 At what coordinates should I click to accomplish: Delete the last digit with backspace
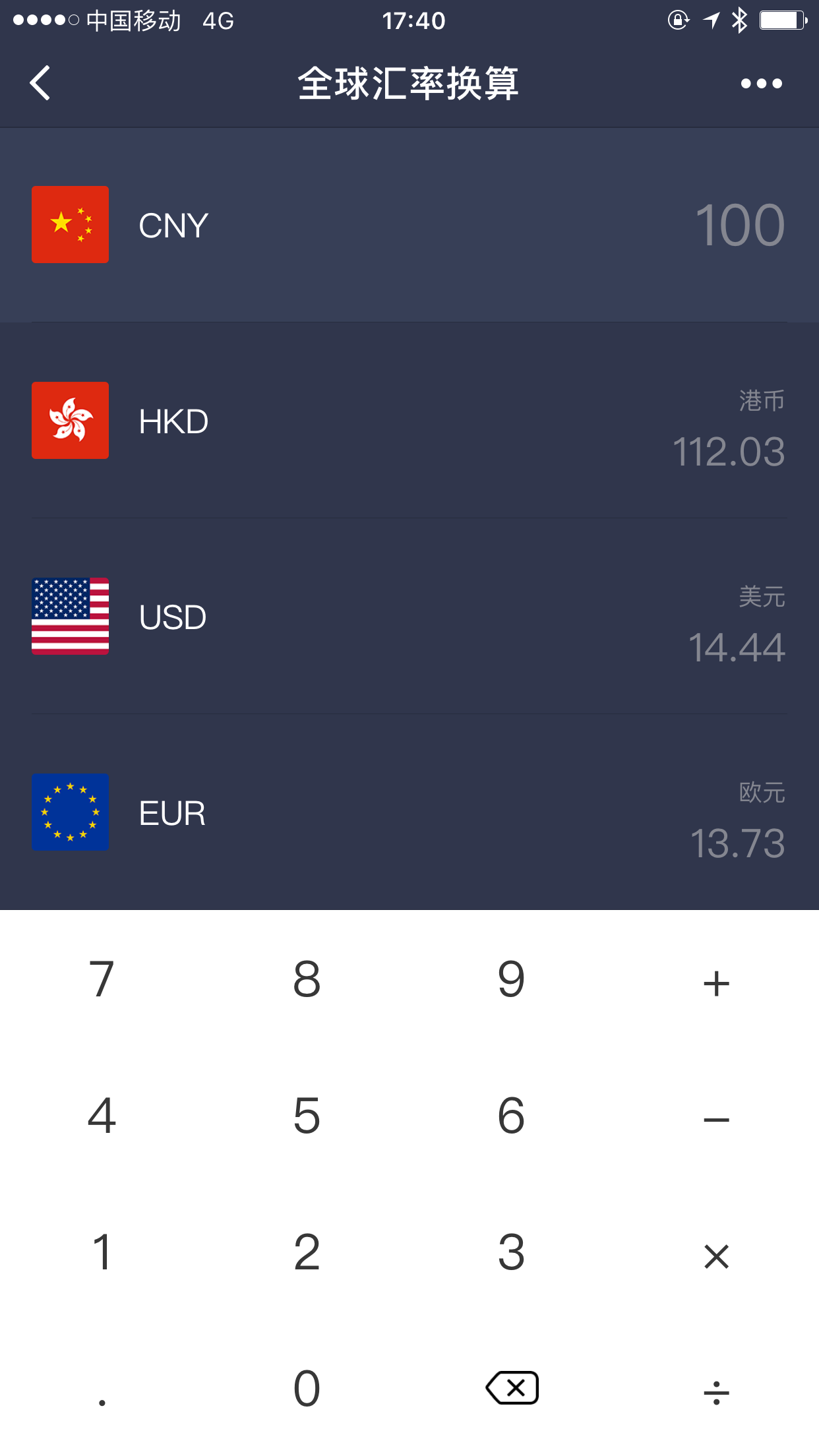click(512, 1388)
